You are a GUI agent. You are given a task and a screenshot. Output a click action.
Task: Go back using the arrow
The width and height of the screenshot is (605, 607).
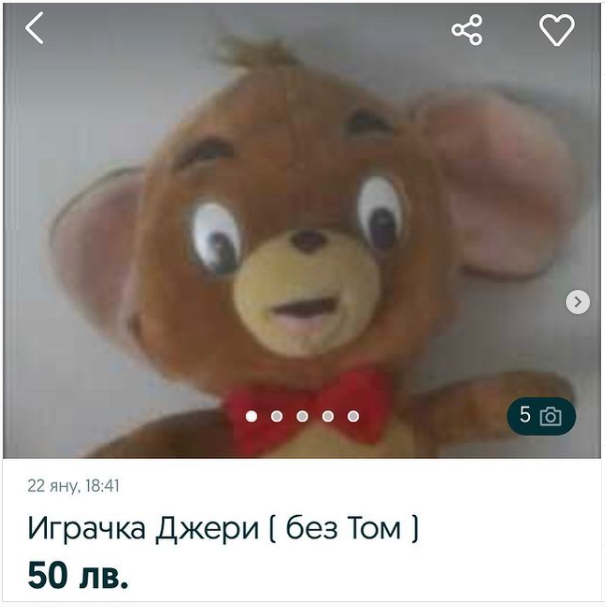(35, 29)
